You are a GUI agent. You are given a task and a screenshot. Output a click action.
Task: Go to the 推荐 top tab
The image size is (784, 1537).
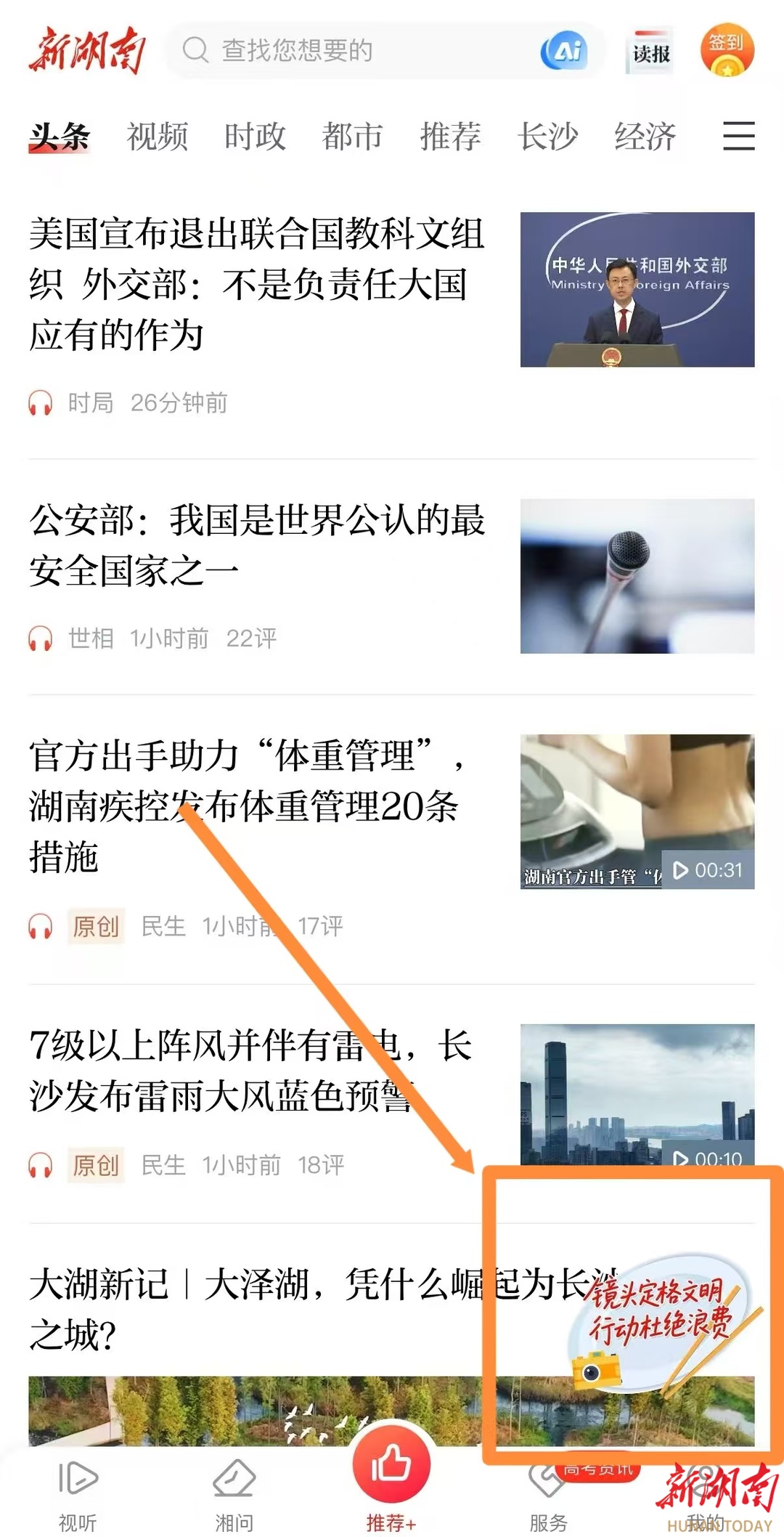pyautogui.click(x=450, y=137)
